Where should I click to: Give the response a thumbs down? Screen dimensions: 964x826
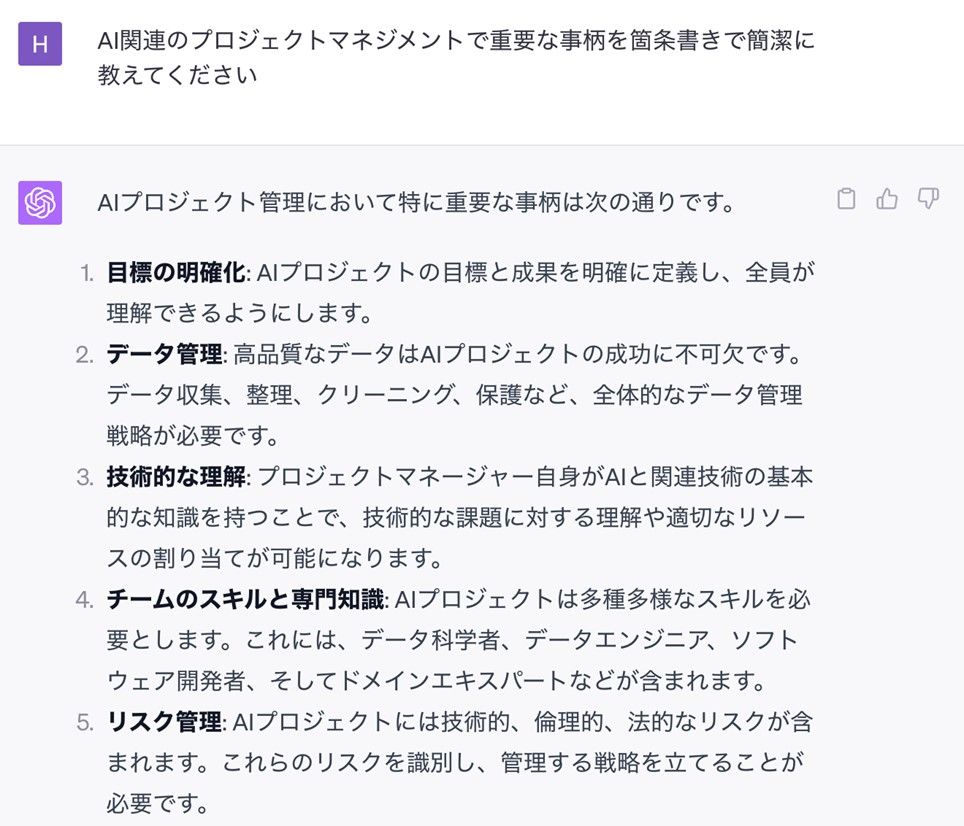pyautogui.click(x=928, y=199)
